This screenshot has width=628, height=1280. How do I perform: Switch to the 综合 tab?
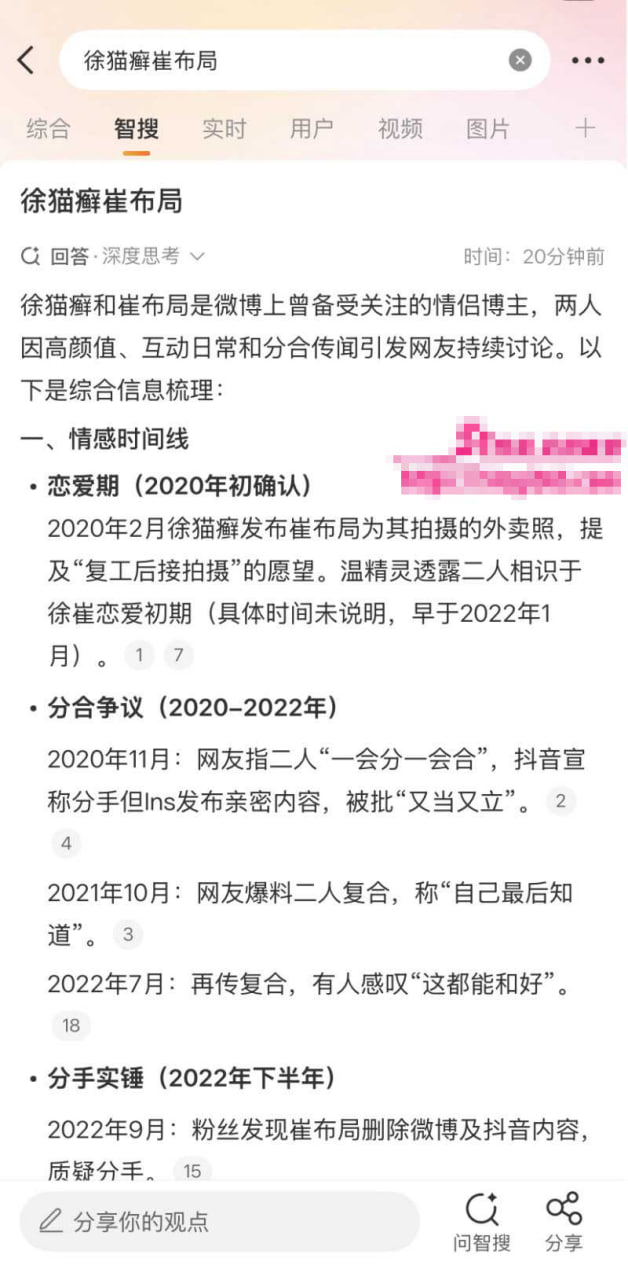(x=48, y=129)
